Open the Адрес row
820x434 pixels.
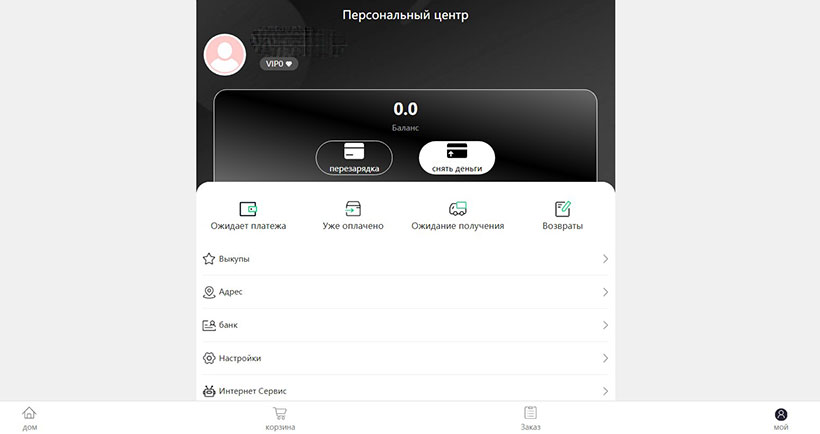pos(405,292)
